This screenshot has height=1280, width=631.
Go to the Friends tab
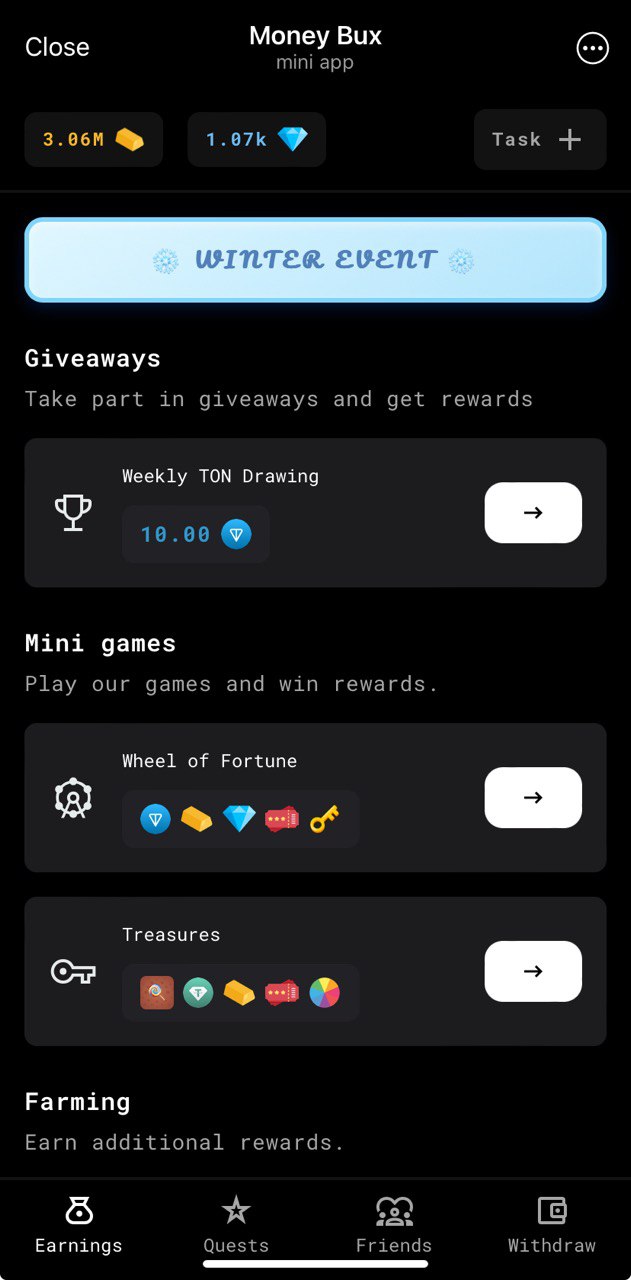click(394, 1225)
